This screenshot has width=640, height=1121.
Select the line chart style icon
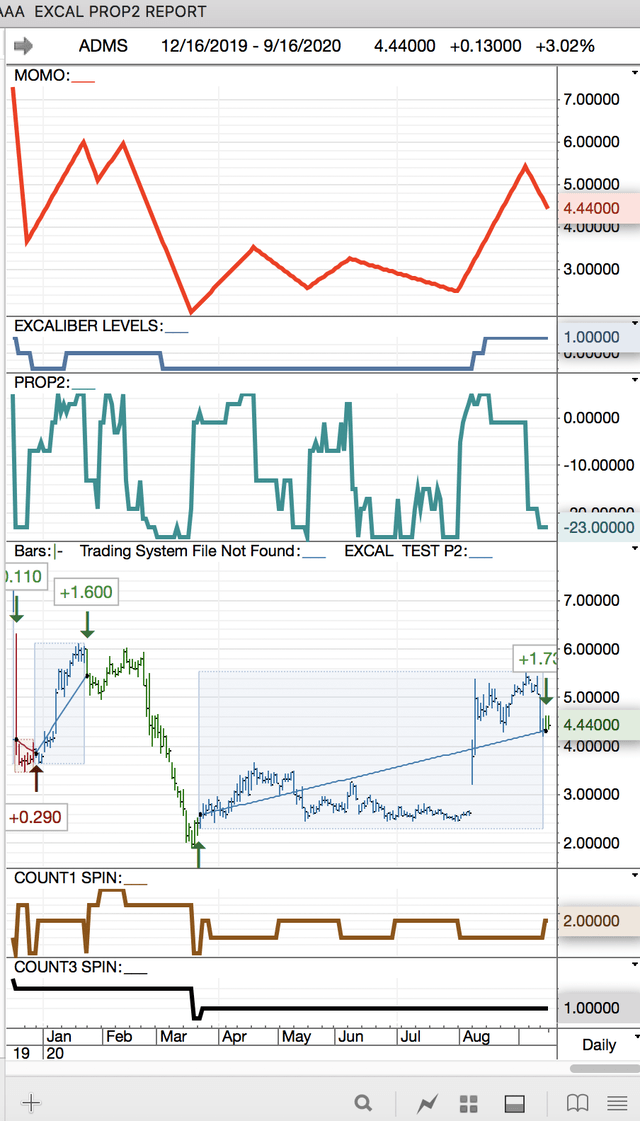pos(428,1102)
